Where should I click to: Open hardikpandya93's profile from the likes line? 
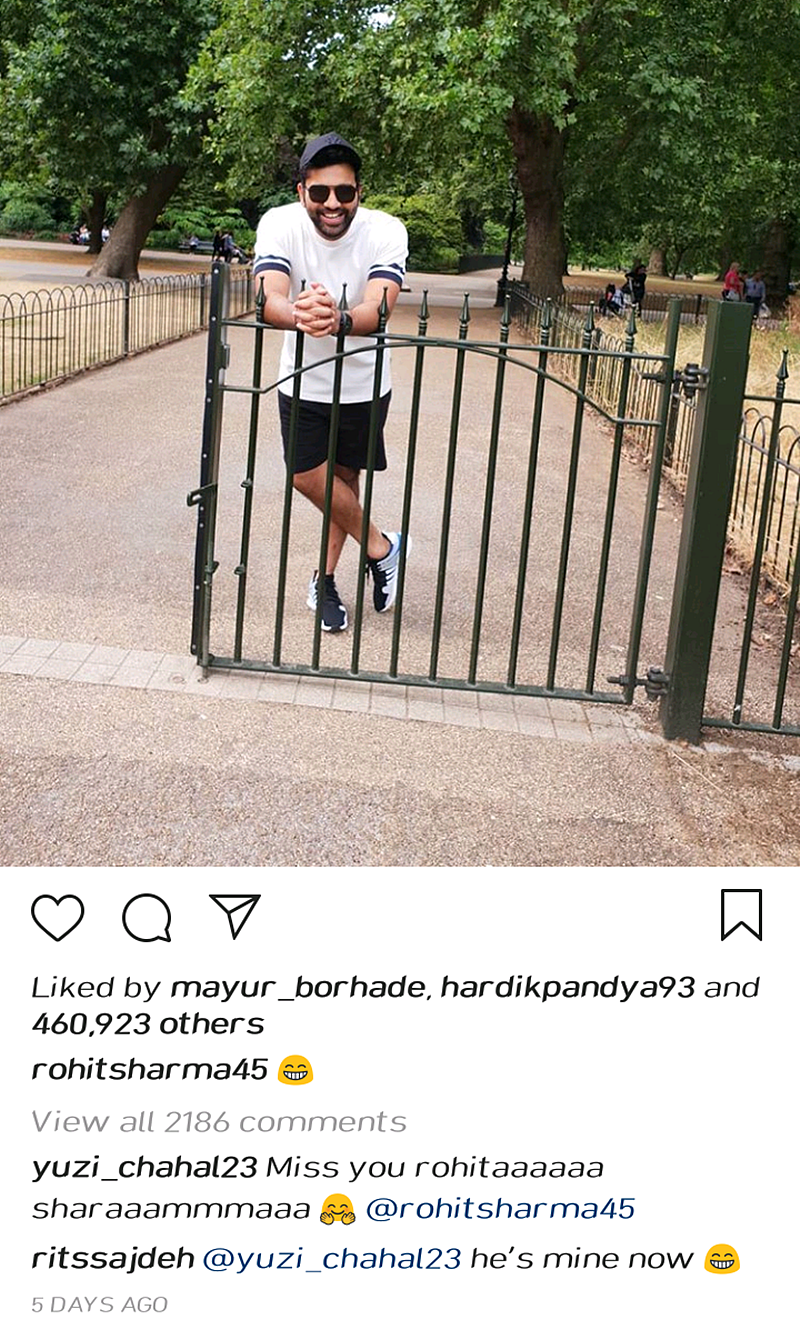[567, 988]
